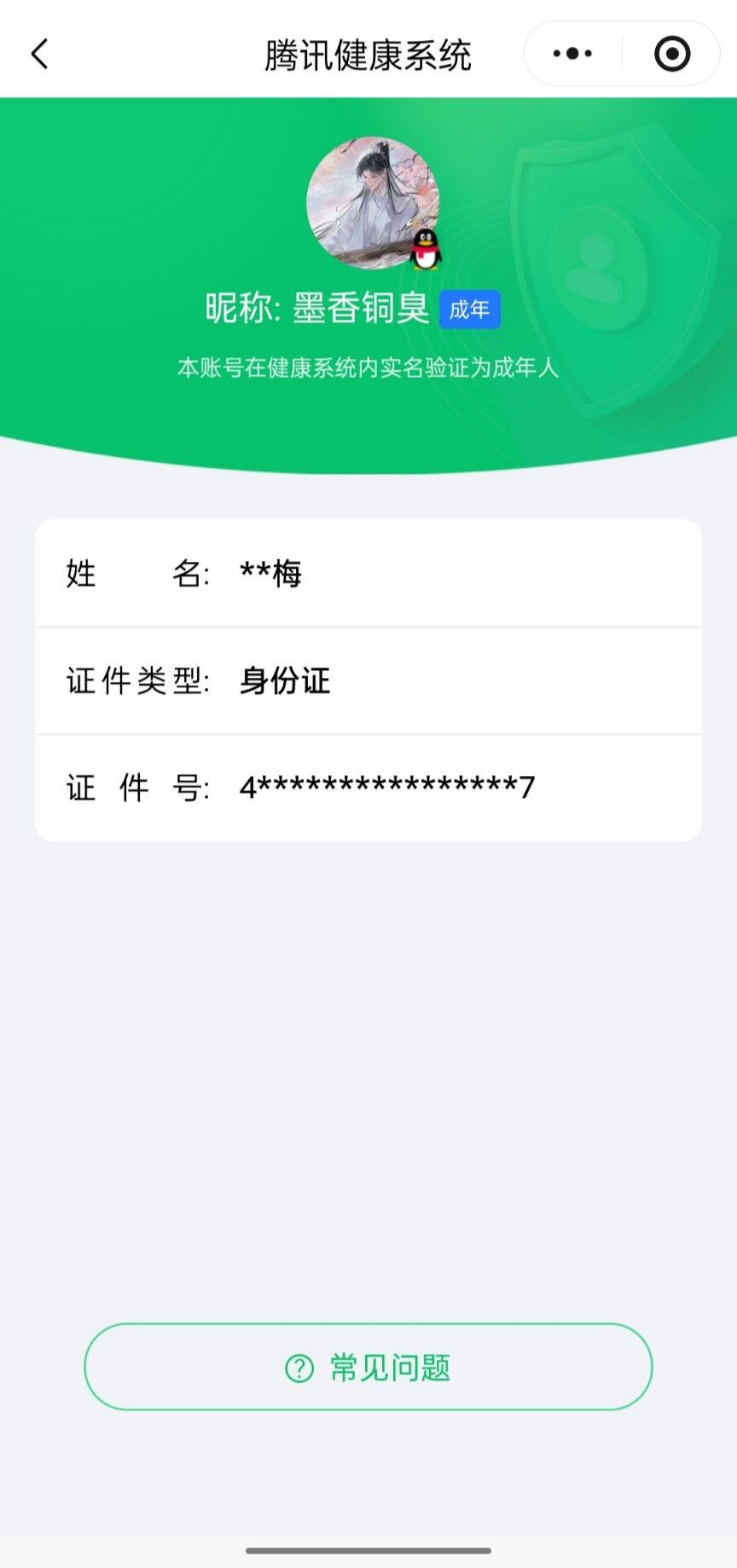Open the 常见问题 FAQ button

click(x=368, y=1366)
